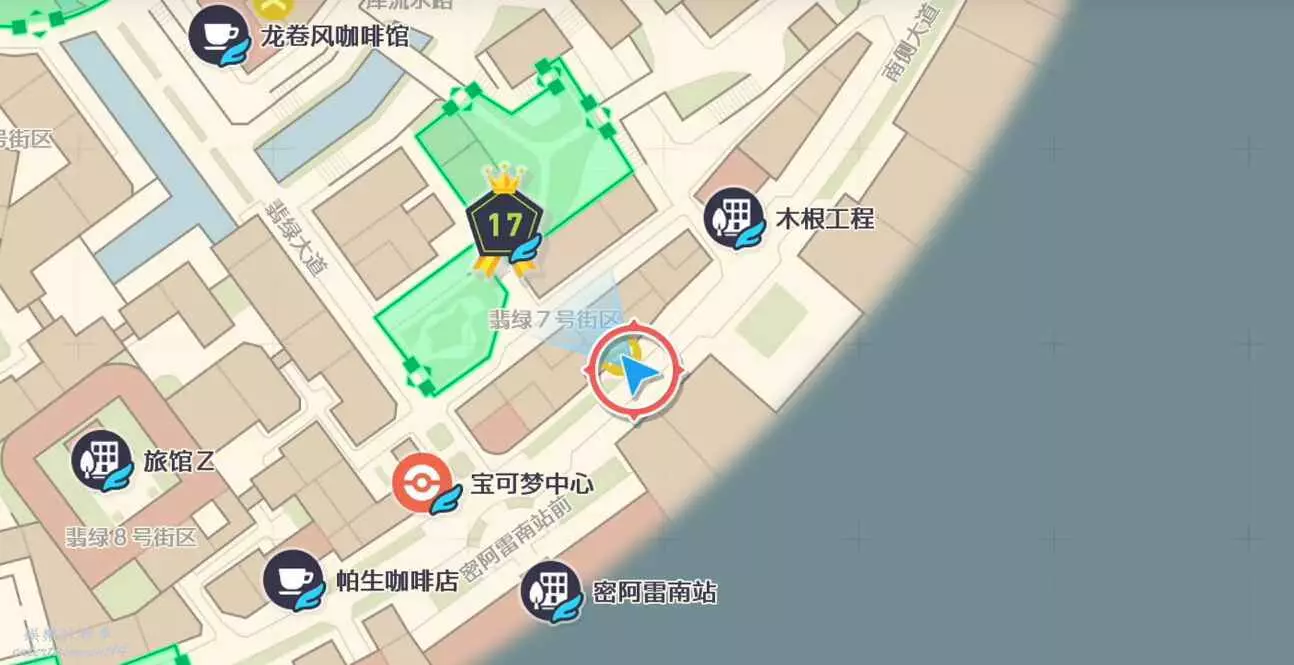Select the 密阿雷南站 station marker

[551, 591]
